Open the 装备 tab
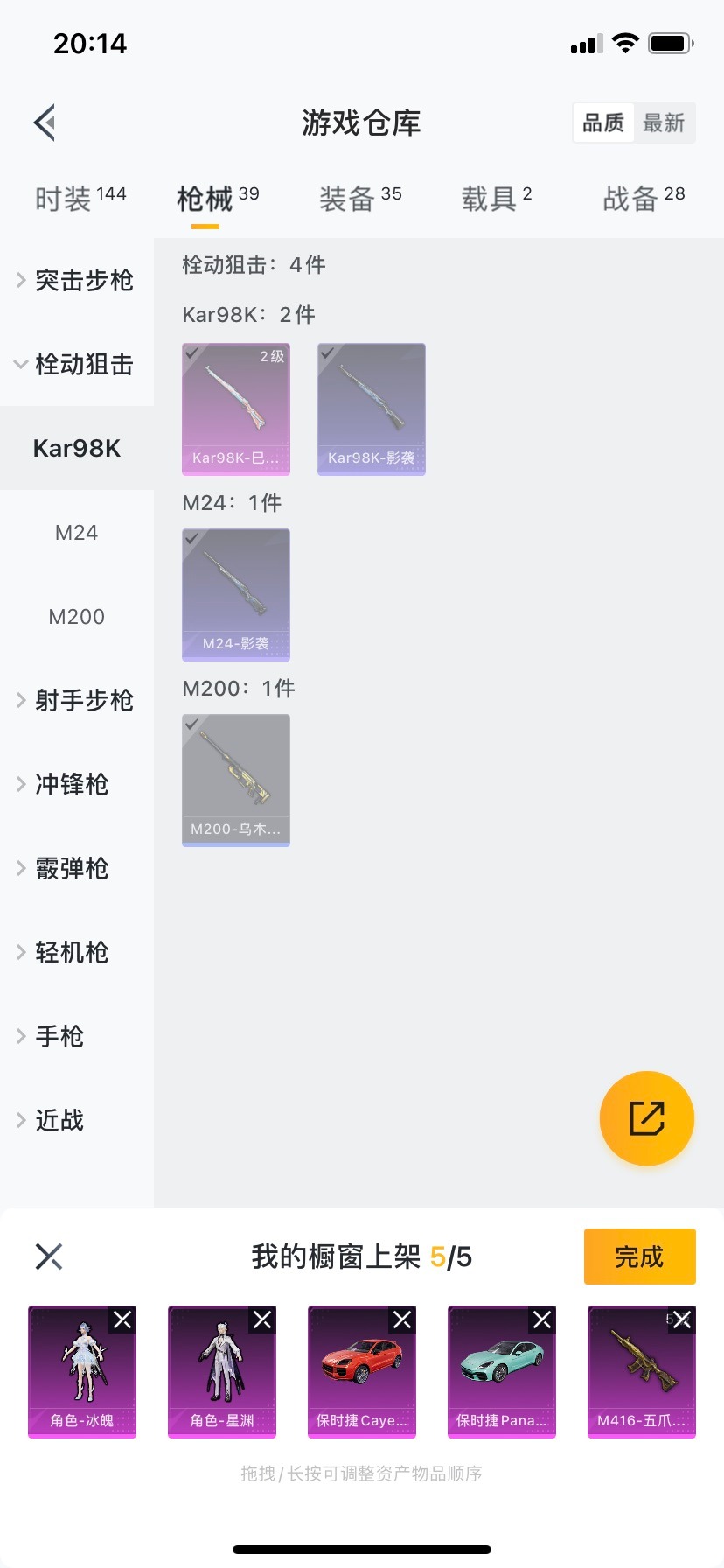Screen dimensions: 724x1568 pos(359,199)
